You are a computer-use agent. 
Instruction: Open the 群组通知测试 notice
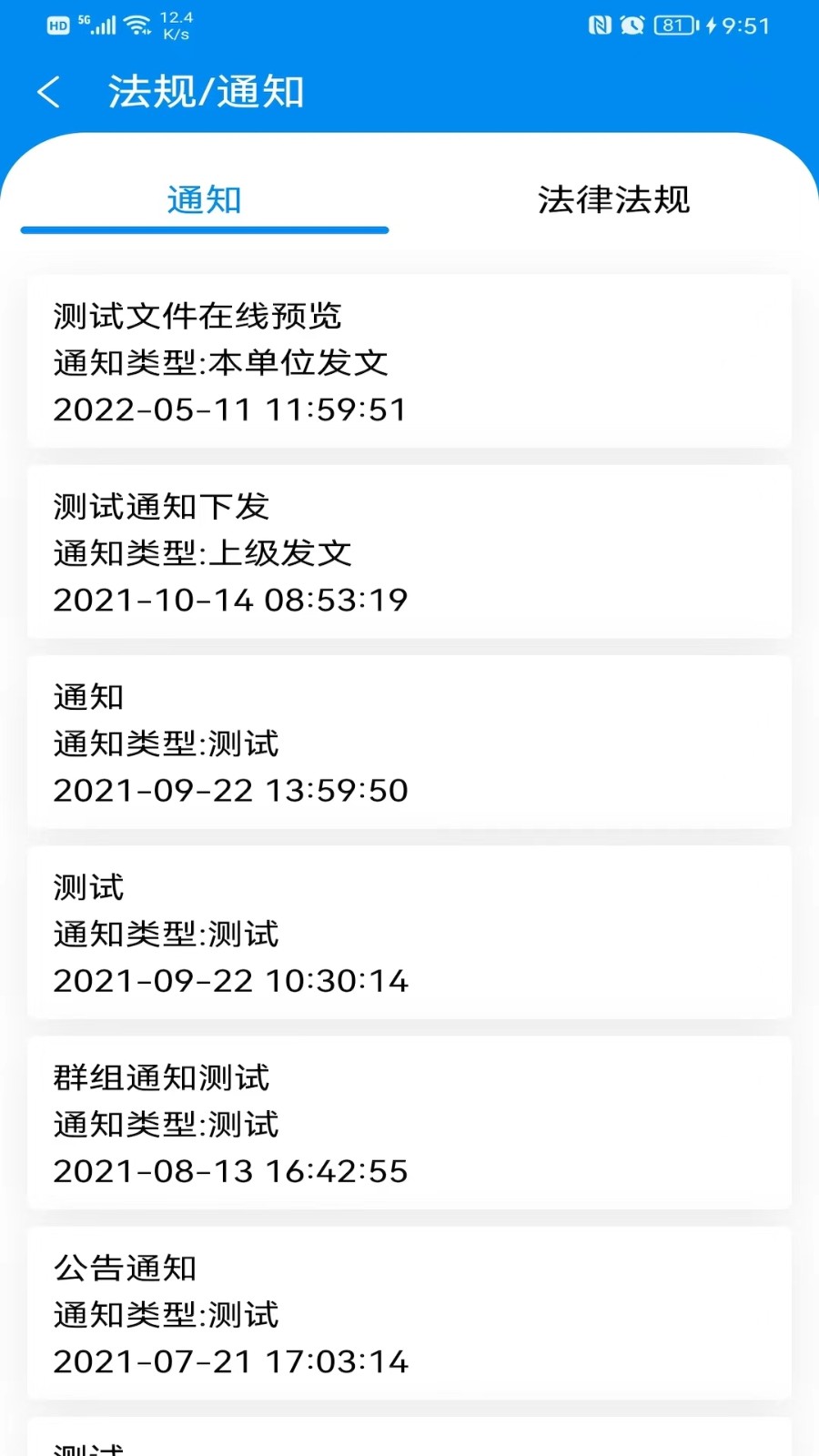point(409,1124)
